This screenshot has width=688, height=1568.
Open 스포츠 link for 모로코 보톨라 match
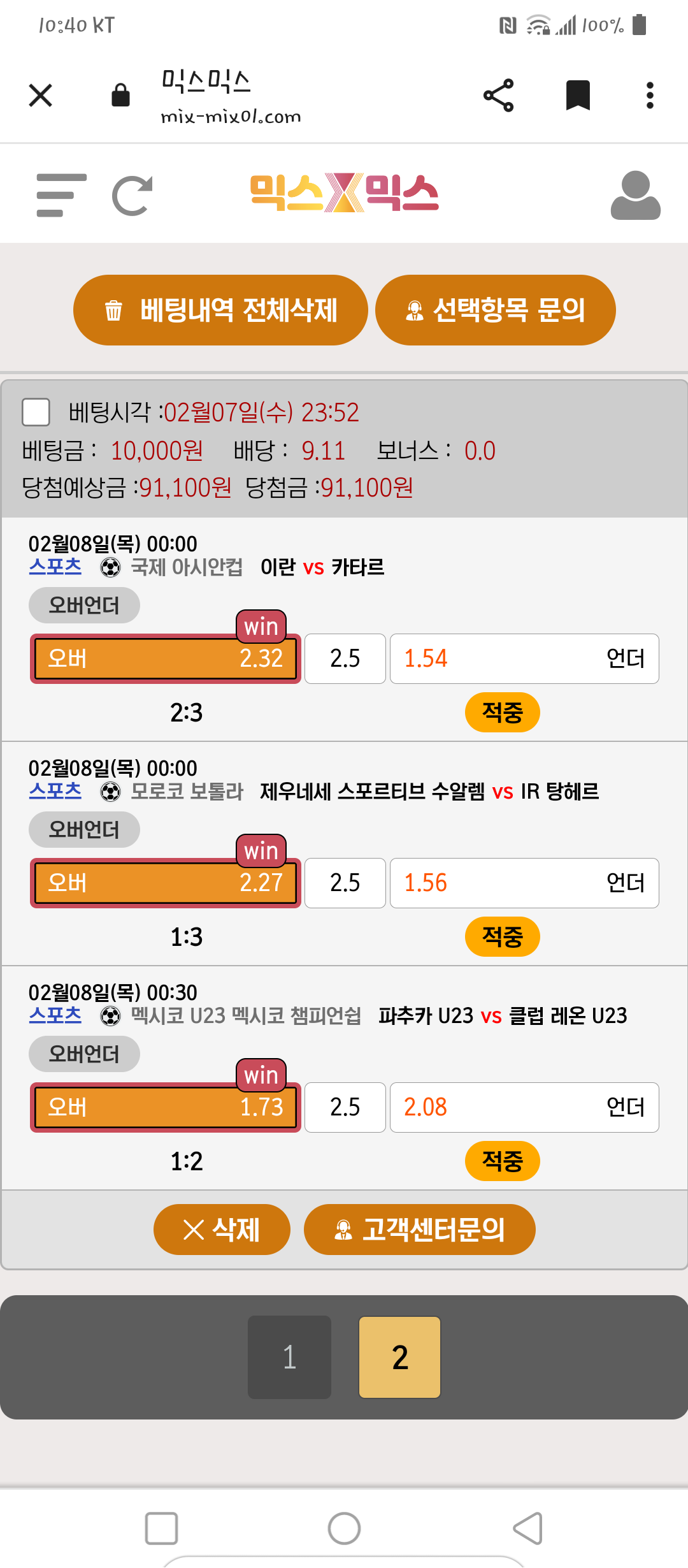pyautogui.click(x=55, y=791)
